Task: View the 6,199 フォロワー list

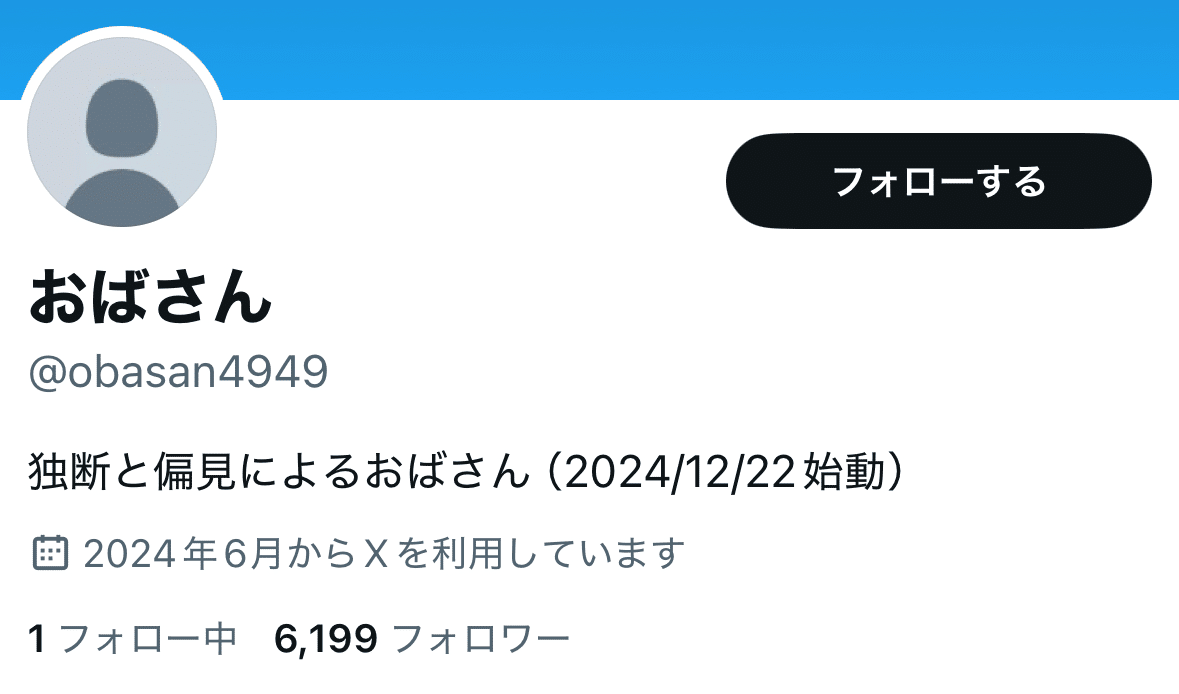Action: [421, 637]
